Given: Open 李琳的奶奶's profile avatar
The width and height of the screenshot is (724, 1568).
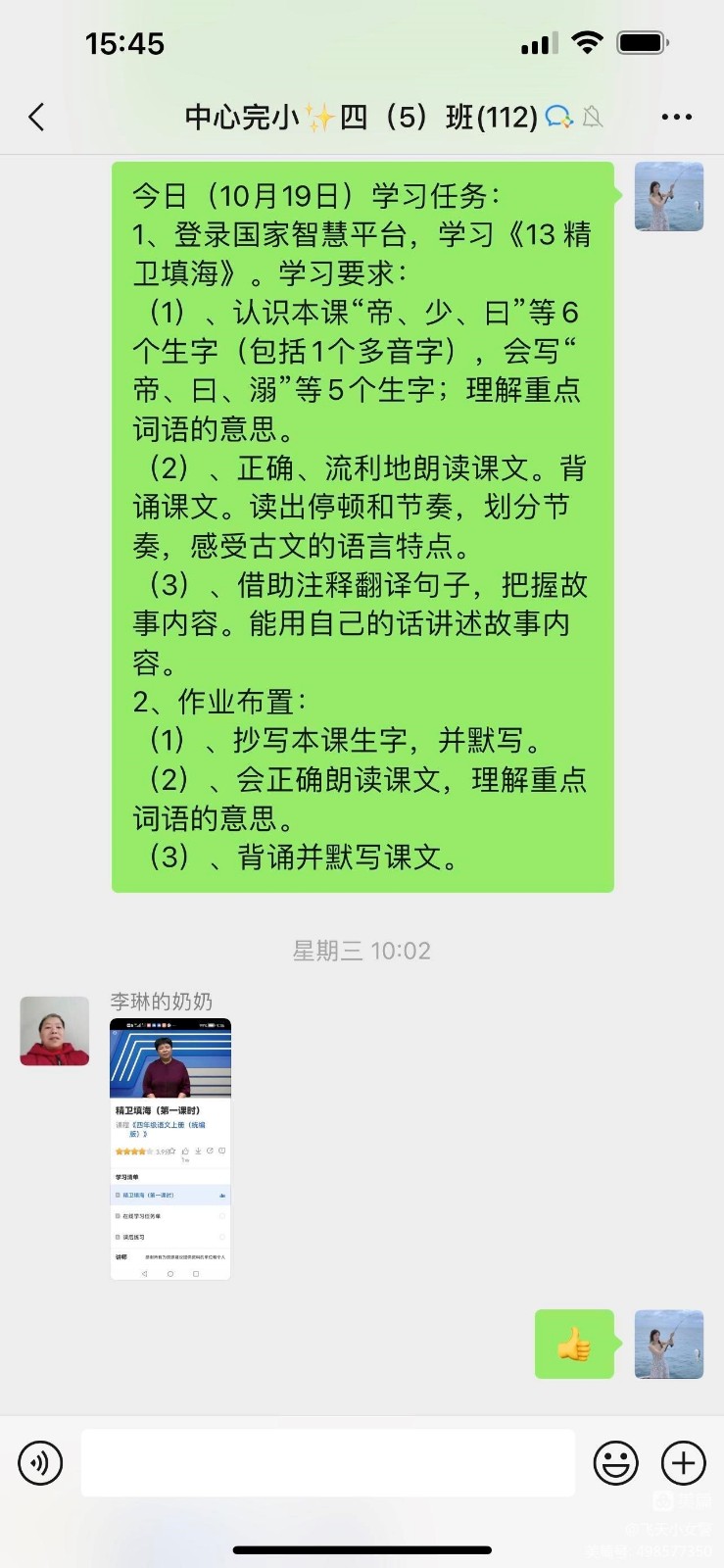Looking at the screenshot, I should pos(54,1031).
